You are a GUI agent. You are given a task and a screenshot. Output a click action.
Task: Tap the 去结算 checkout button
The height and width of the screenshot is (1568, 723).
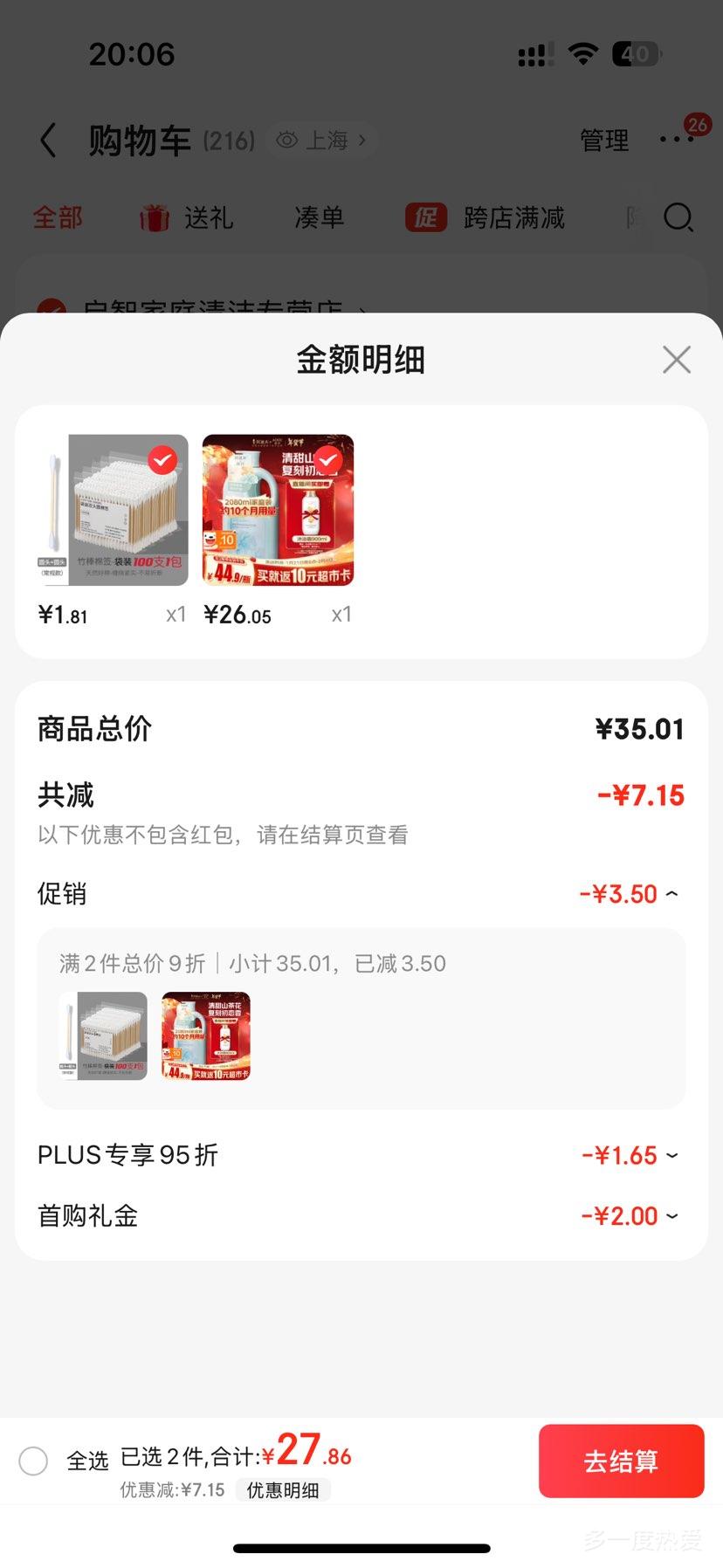(x=621, y=1461)
